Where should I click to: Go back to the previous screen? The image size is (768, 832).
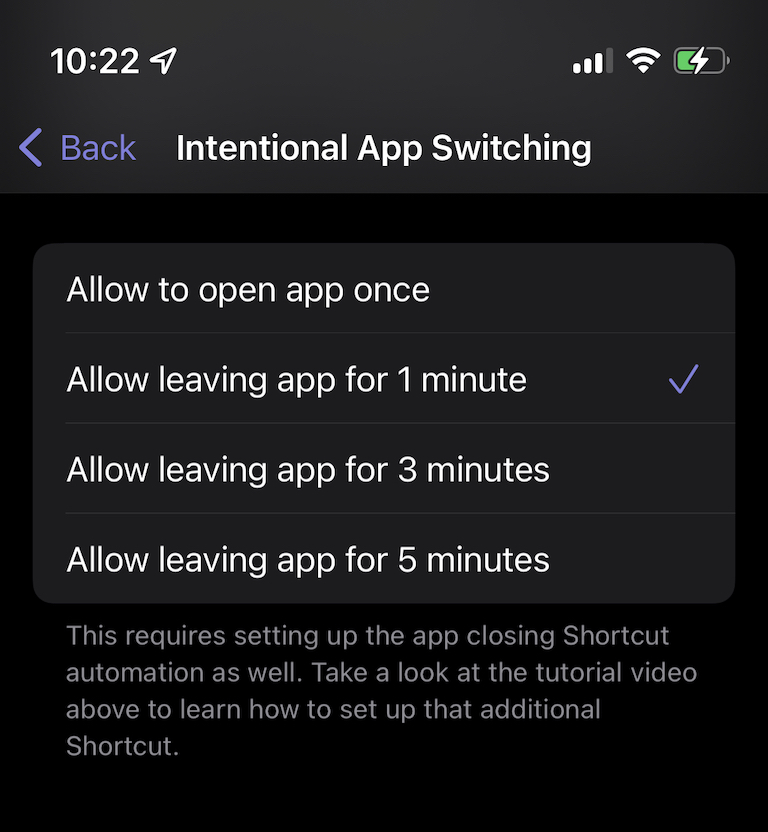pyautogui.click(x=78, y=148)
